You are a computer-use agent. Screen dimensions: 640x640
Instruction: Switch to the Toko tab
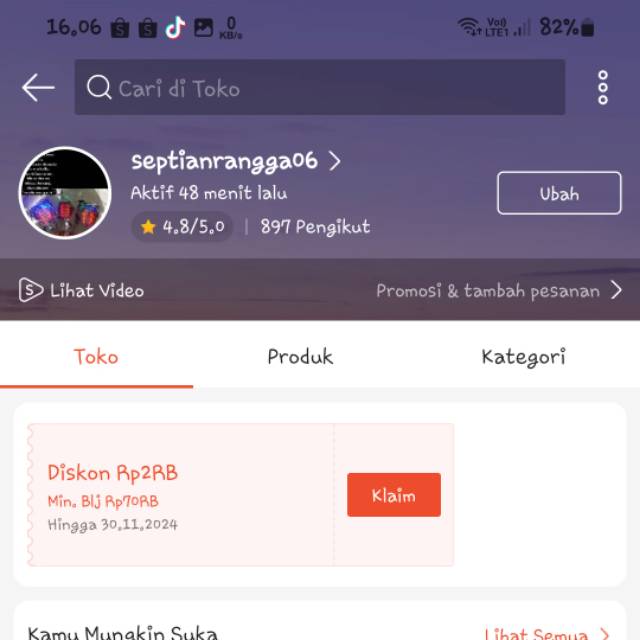tap(96, 357)
